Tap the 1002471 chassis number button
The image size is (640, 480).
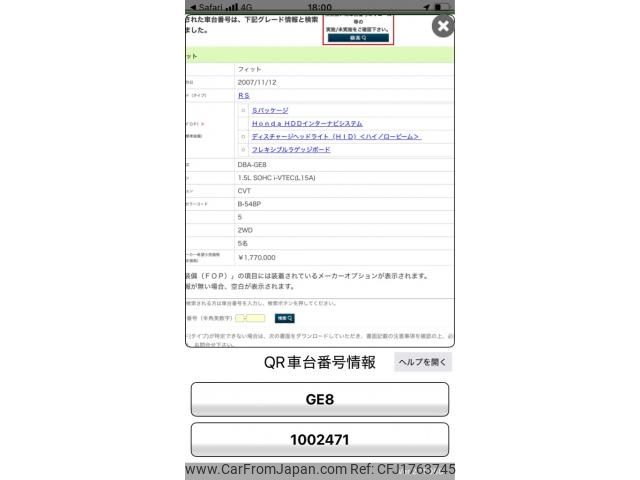[319, 439]
